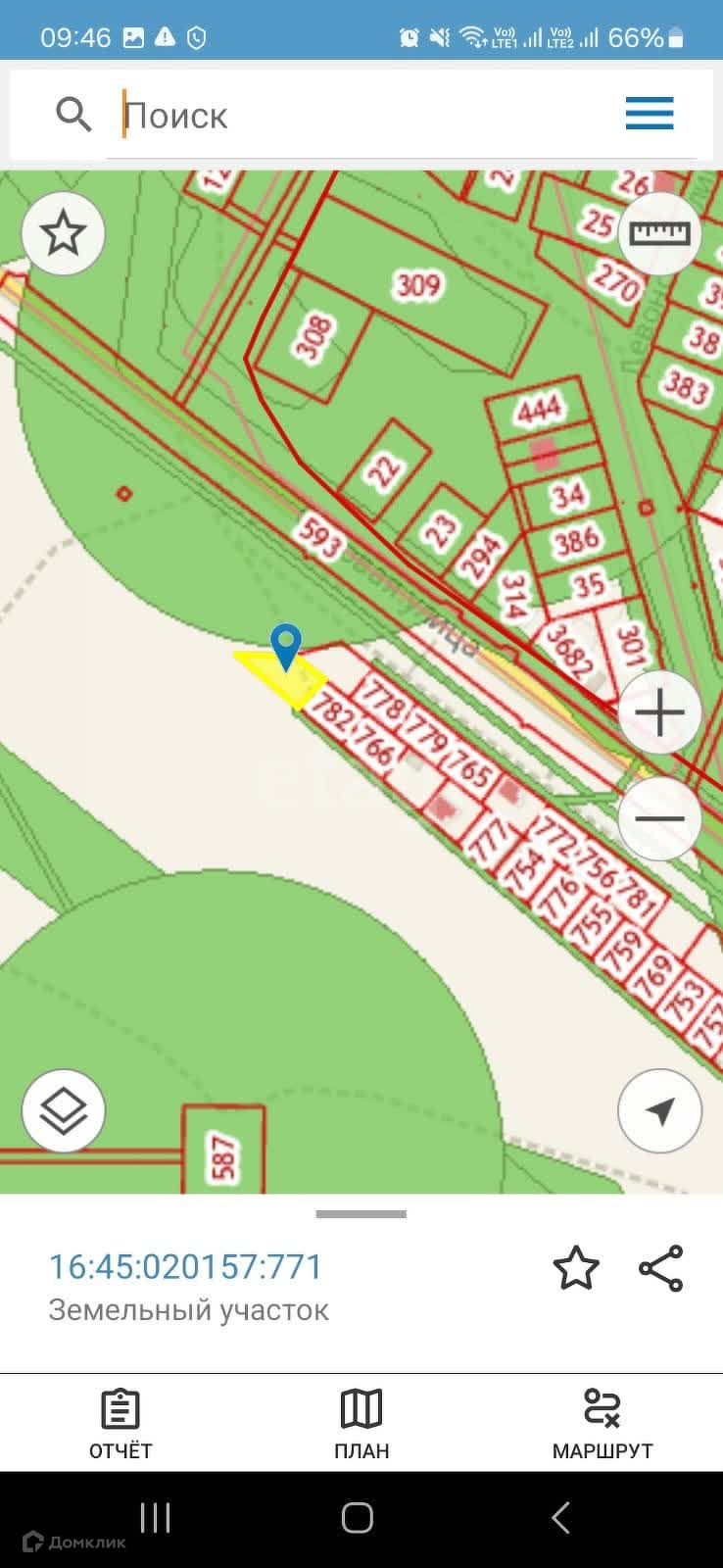Open favorites star button on map
The height and width of the screenshot is (1568, 723).
64,233
